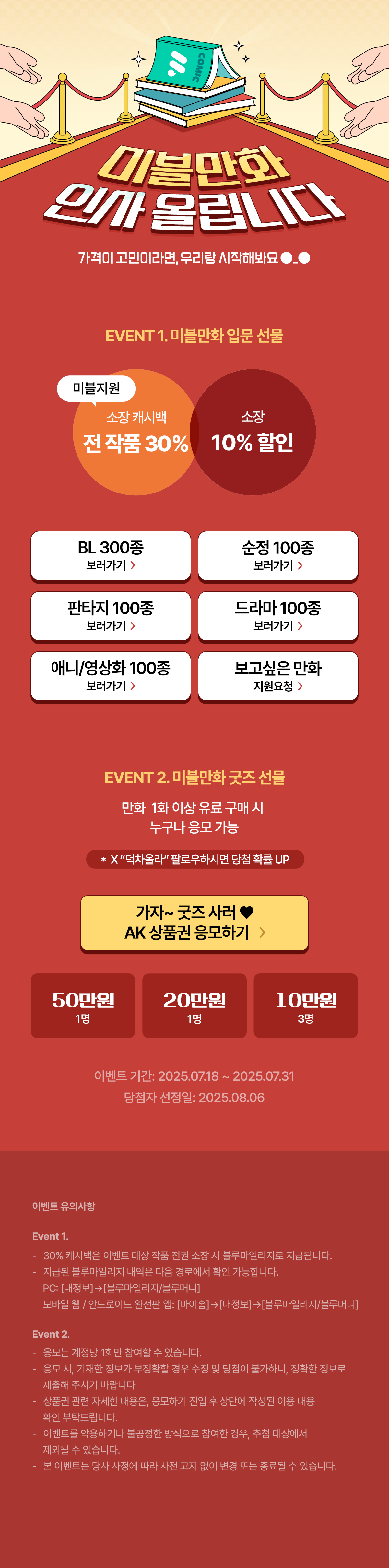View the 순정 100종 collection
Viewport: 389px width, 1568px height.
277,555
